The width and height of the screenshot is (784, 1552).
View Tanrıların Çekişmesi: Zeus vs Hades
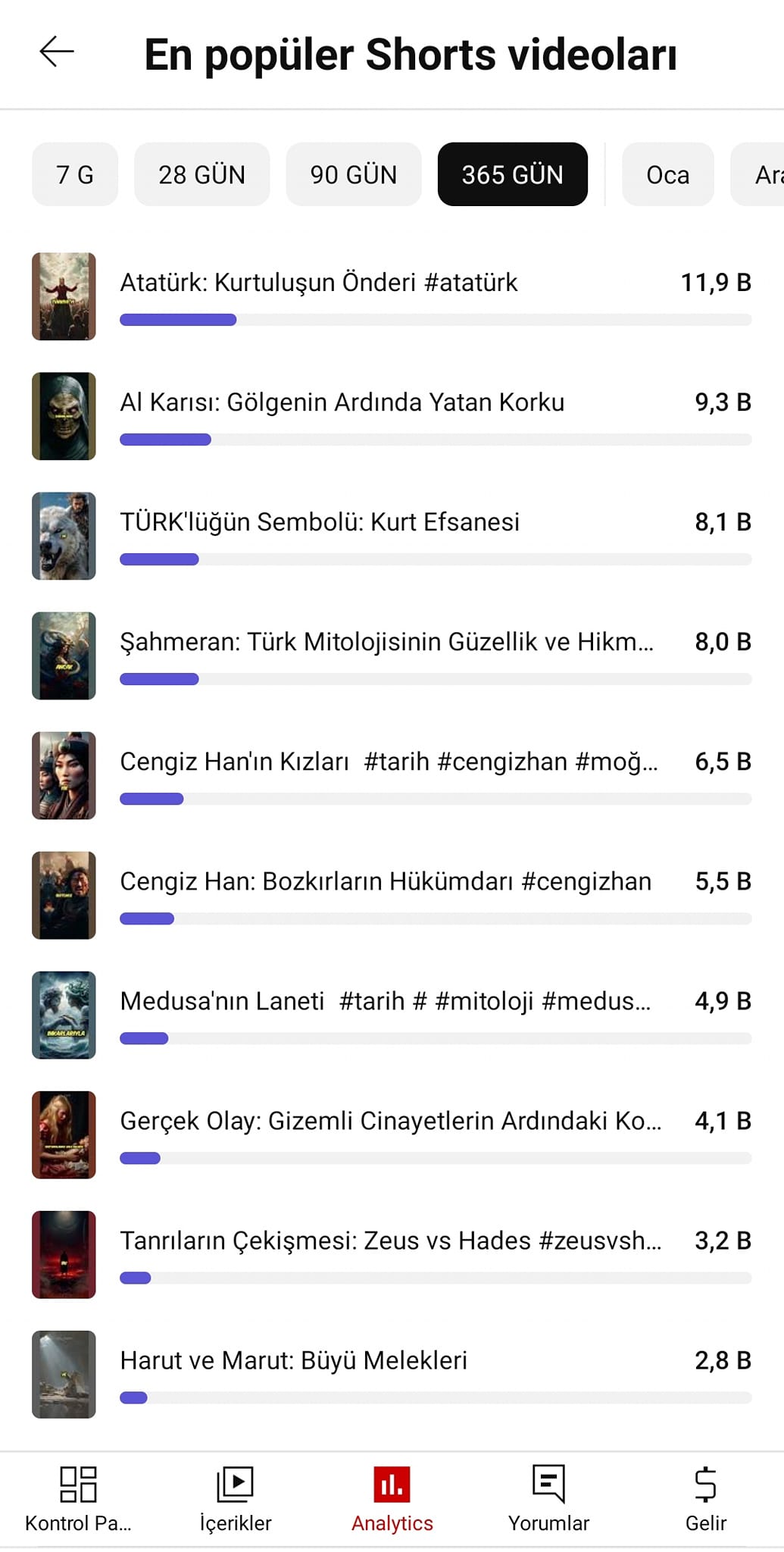[x=392, y=1254]
